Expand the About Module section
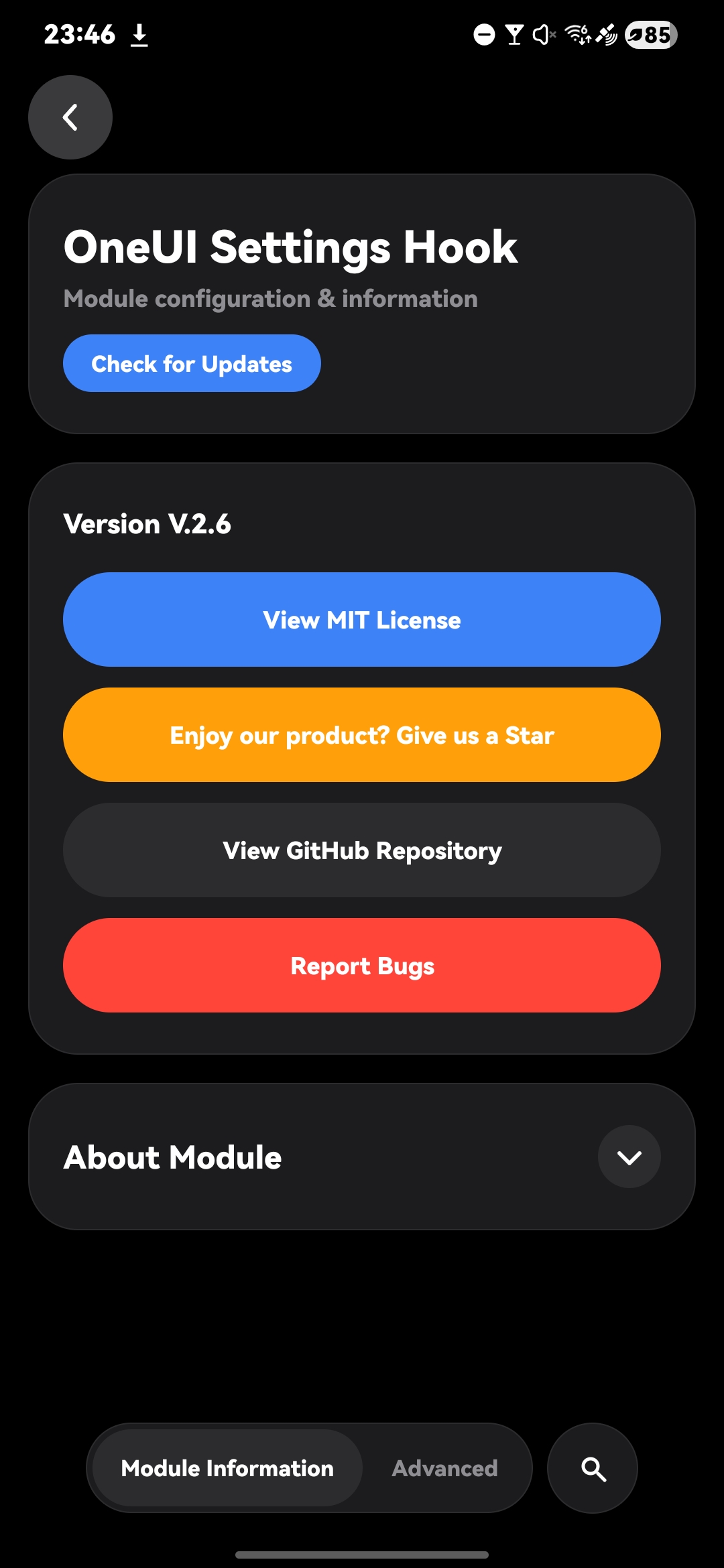The width and height of the screenshot is (724, 1568). point(629,1157)
